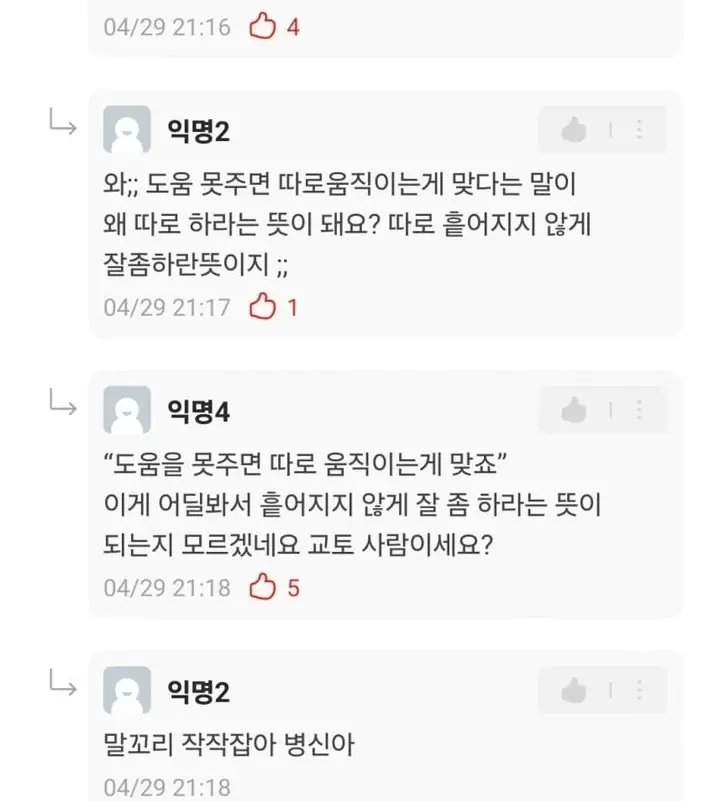This screenshot has width=714, height=801.
Task: Open more options on 익명2's 21:17 comment
Action: click(639, 129)
